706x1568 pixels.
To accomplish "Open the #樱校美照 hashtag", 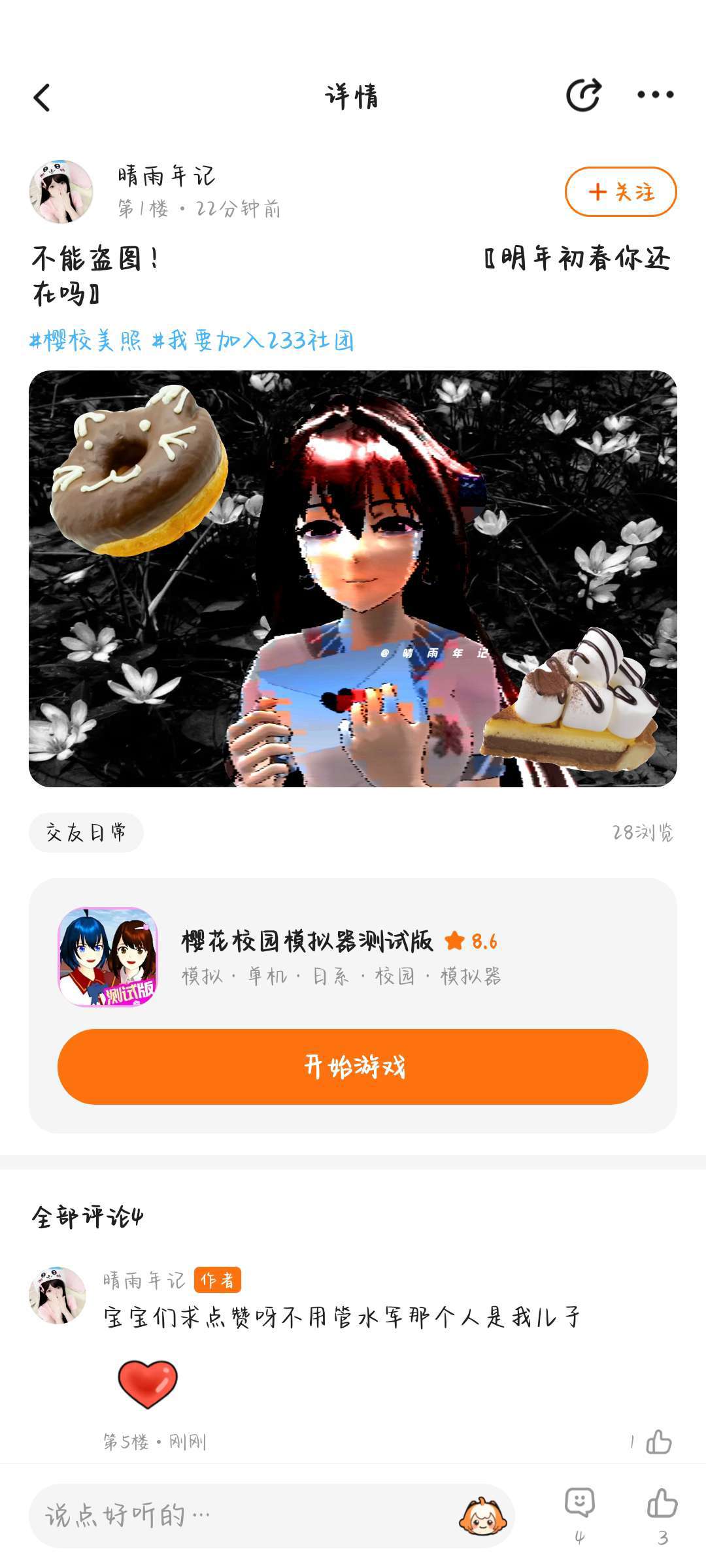I will coord(86,341).
